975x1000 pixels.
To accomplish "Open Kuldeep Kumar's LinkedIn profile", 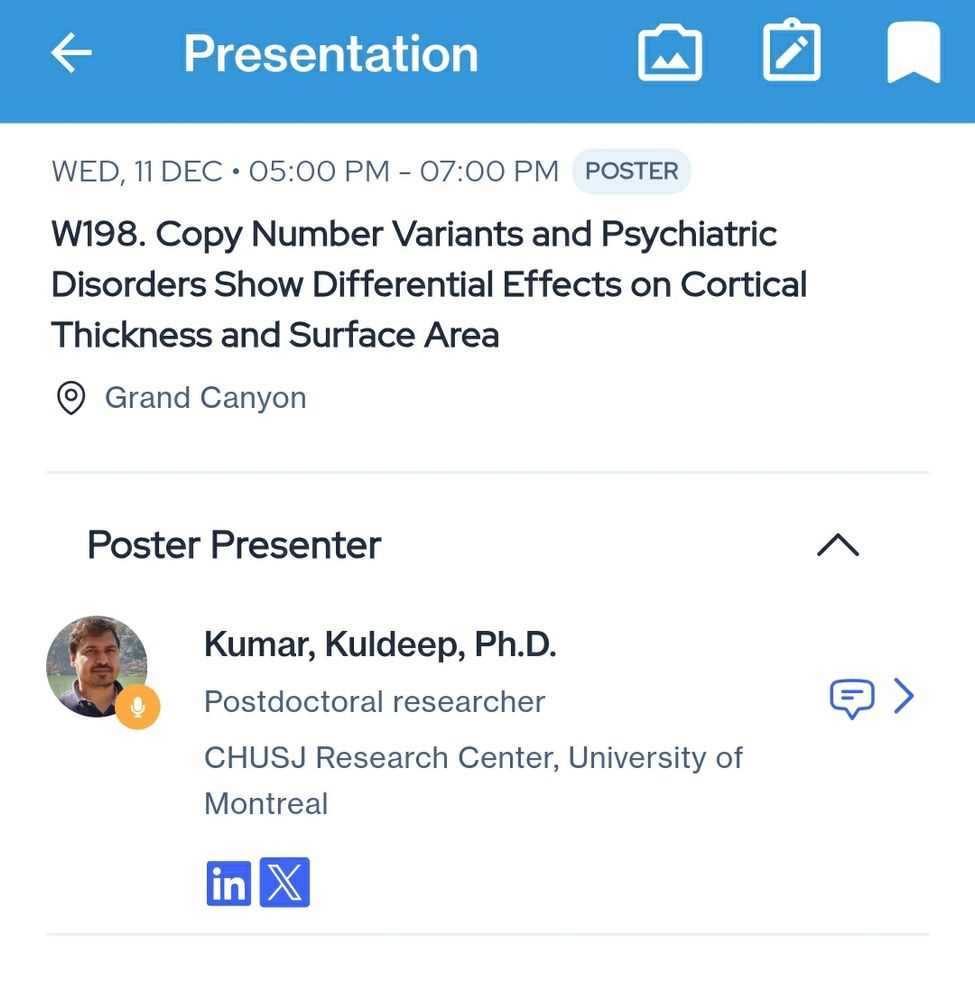I will click(229, 883).
